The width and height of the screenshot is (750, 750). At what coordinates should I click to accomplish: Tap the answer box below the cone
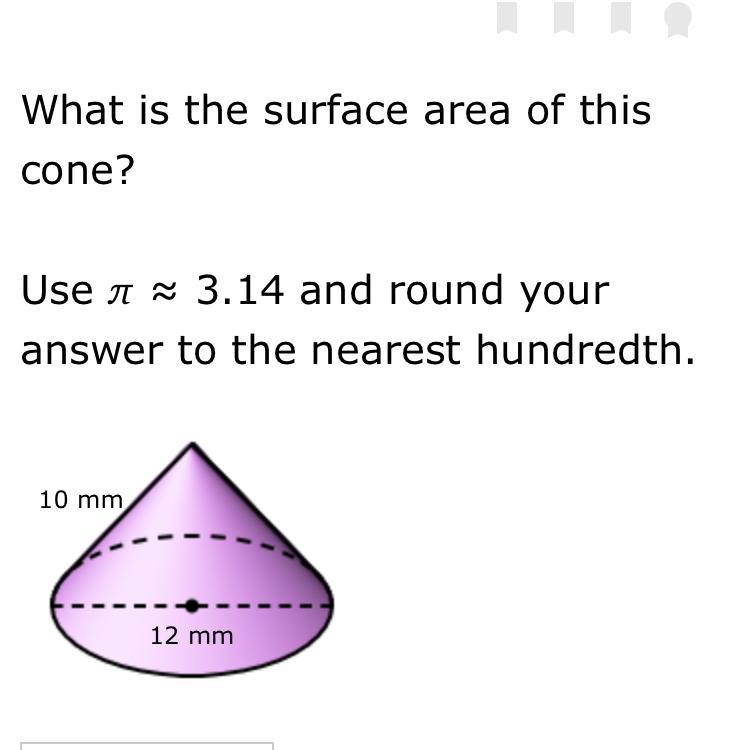(x=147, y=745)
